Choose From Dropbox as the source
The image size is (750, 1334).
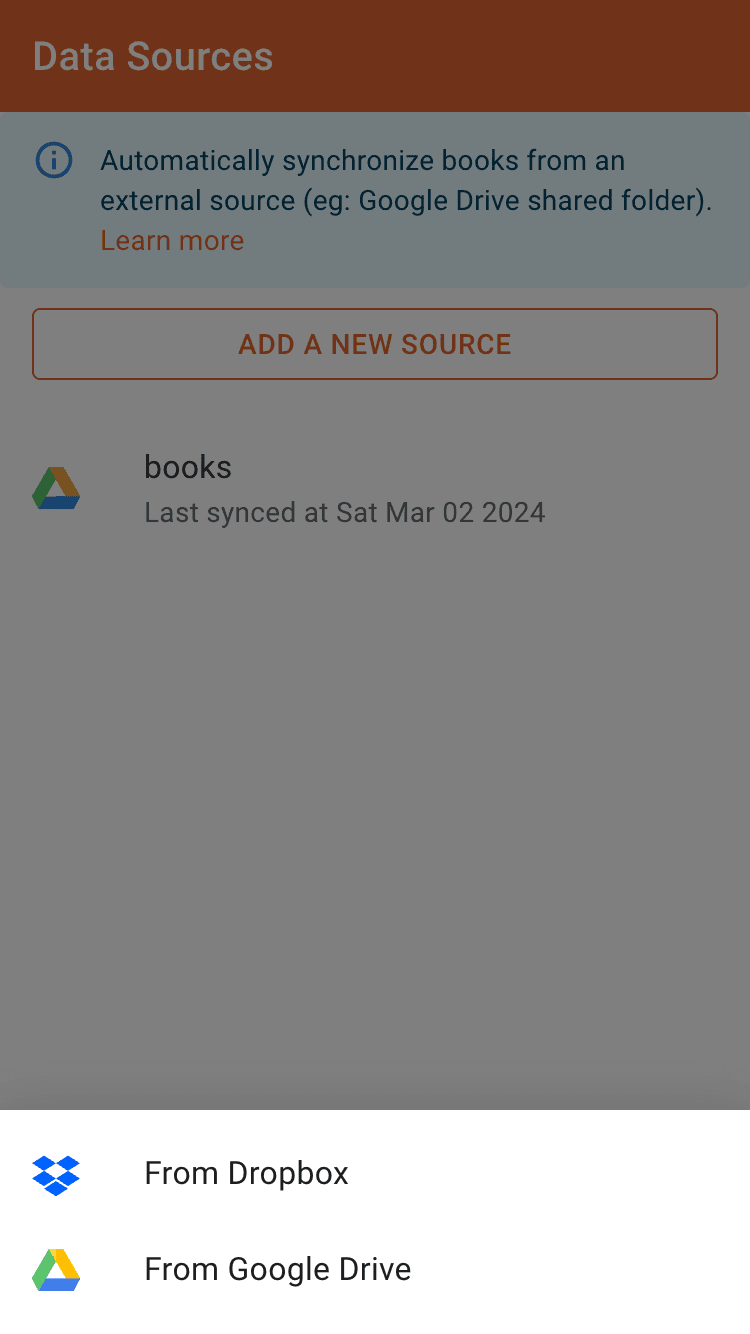tap(246, 1173)
